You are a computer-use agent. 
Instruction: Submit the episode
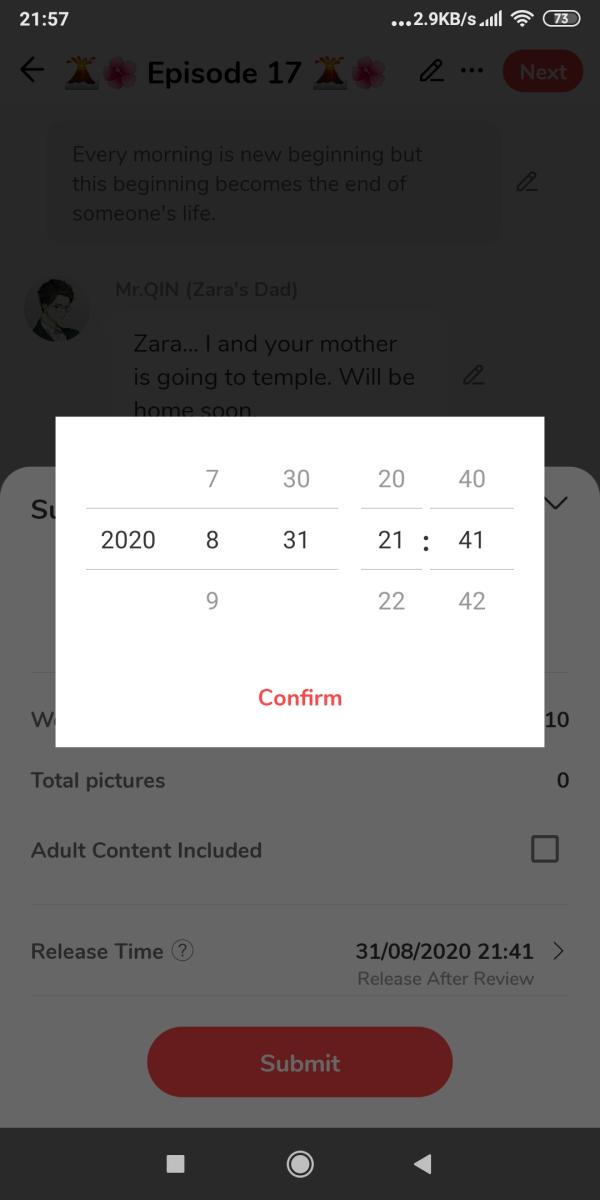(300, 1062)
